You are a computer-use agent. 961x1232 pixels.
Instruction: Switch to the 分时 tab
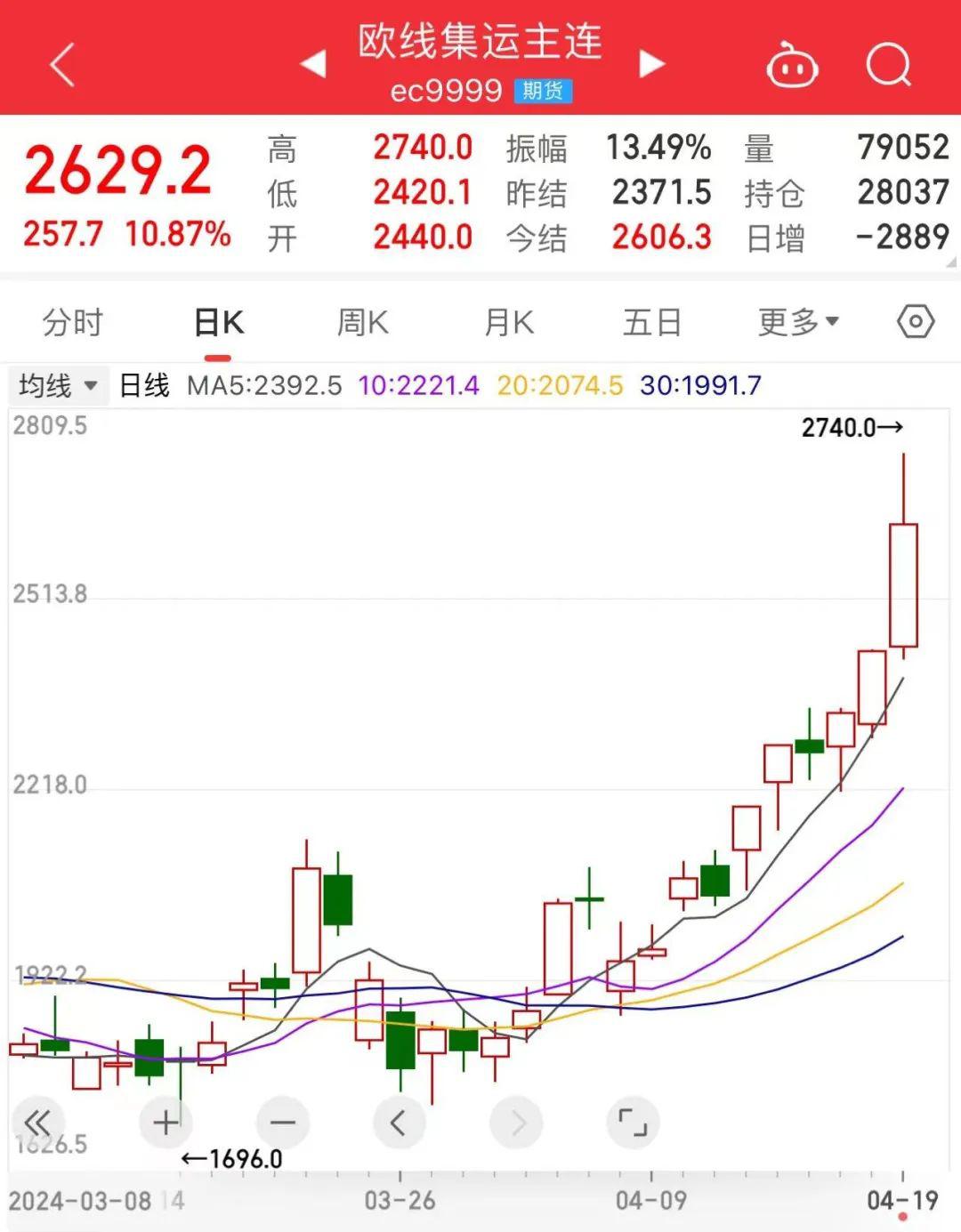click(73, 322)
